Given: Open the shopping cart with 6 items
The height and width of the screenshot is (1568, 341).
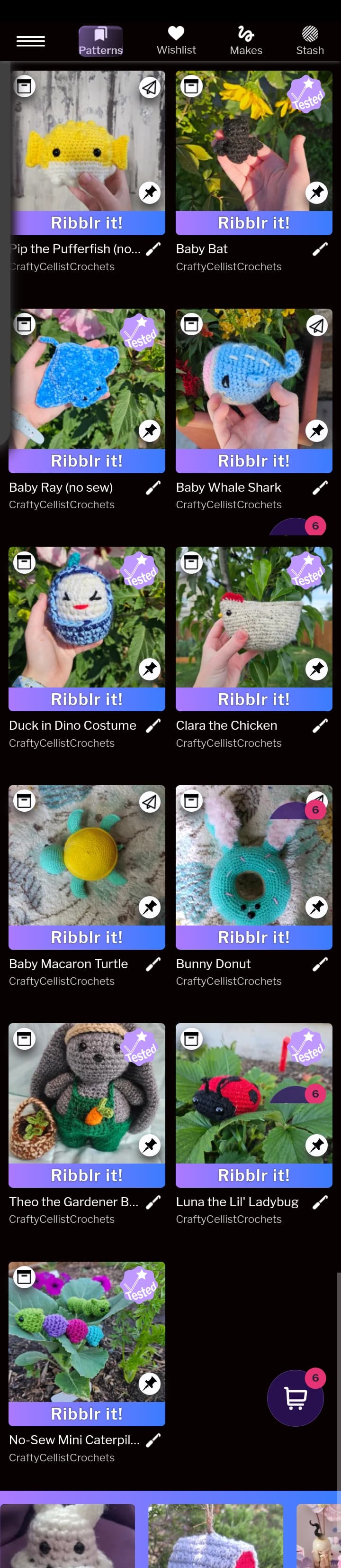Looking at the screenshot, I should coord(296,1398).
